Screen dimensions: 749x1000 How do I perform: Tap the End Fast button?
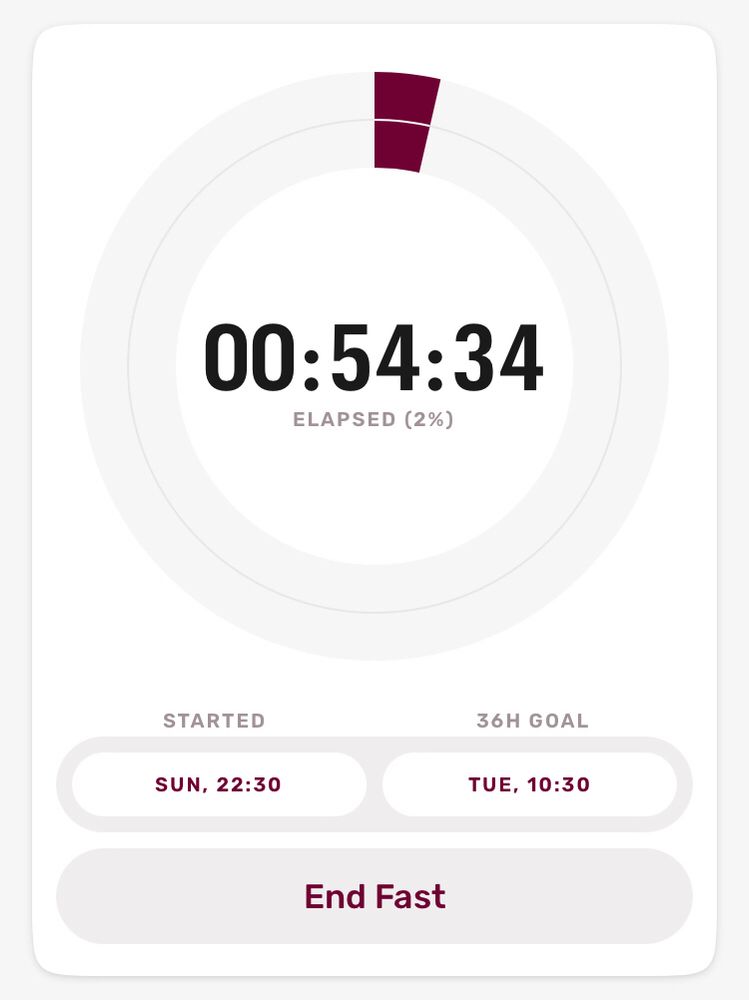tap(374, 896)
